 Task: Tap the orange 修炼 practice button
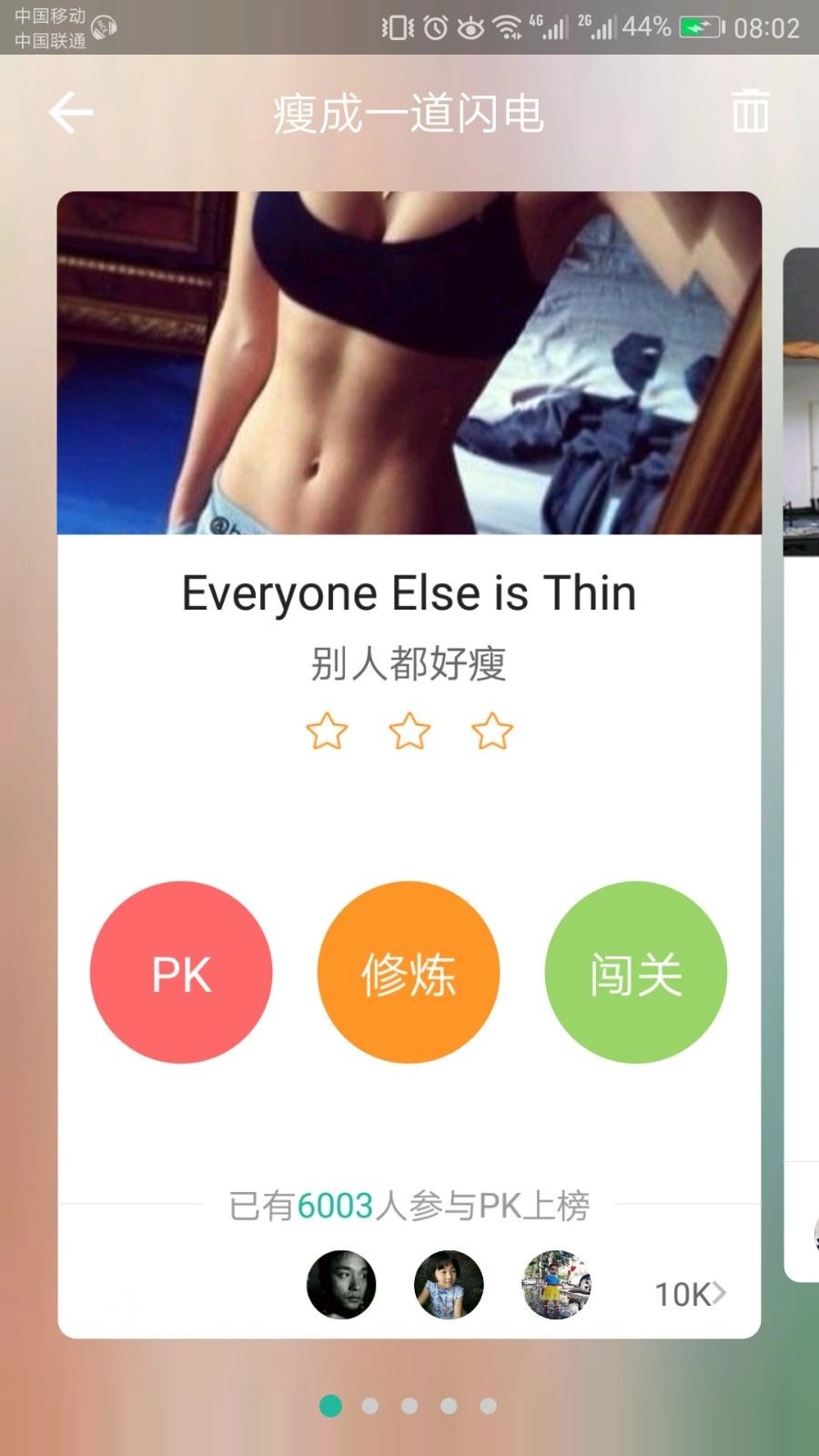pos(409,973)
